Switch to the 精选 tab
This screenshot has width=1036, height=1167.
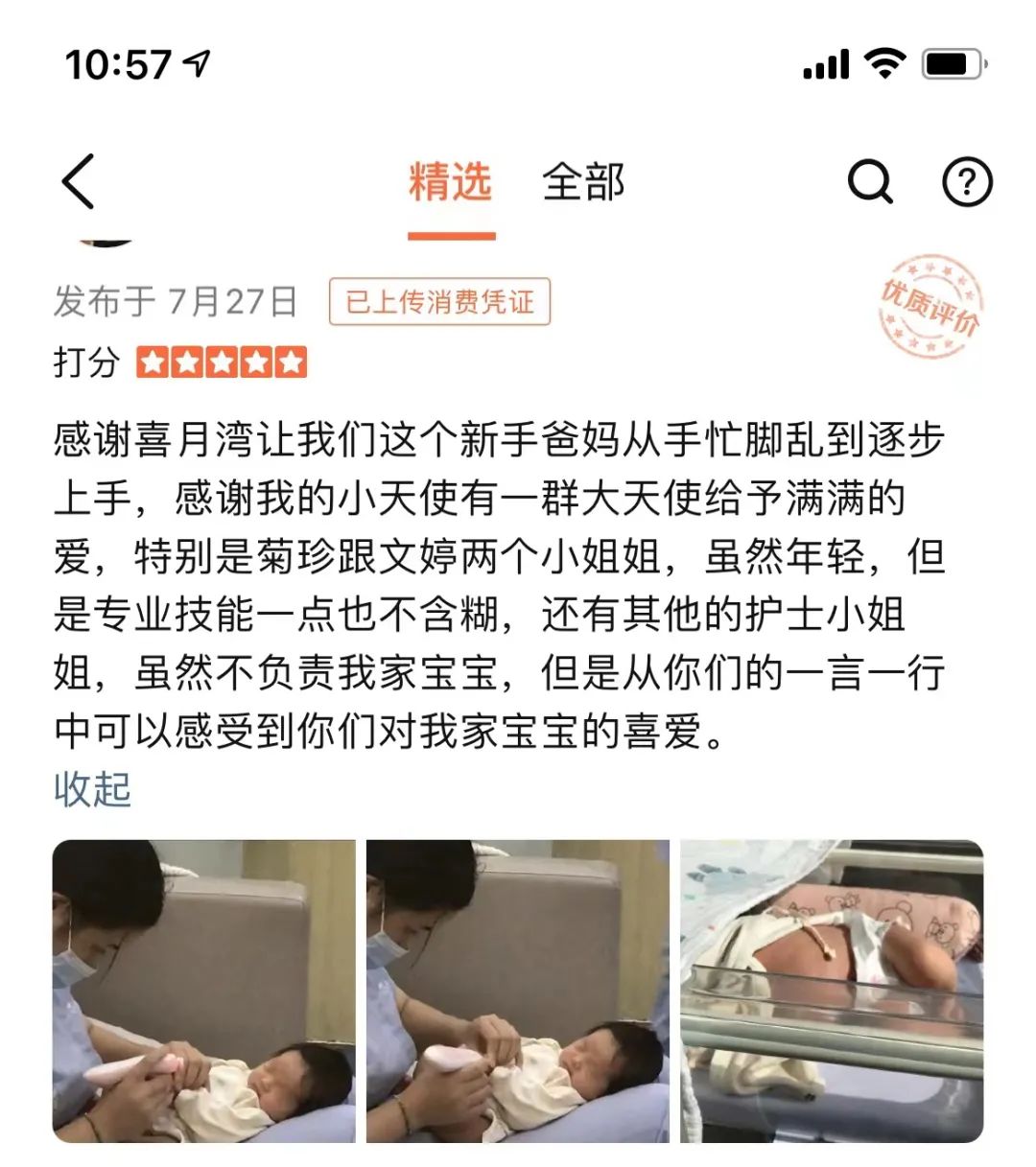pos(450,182)
